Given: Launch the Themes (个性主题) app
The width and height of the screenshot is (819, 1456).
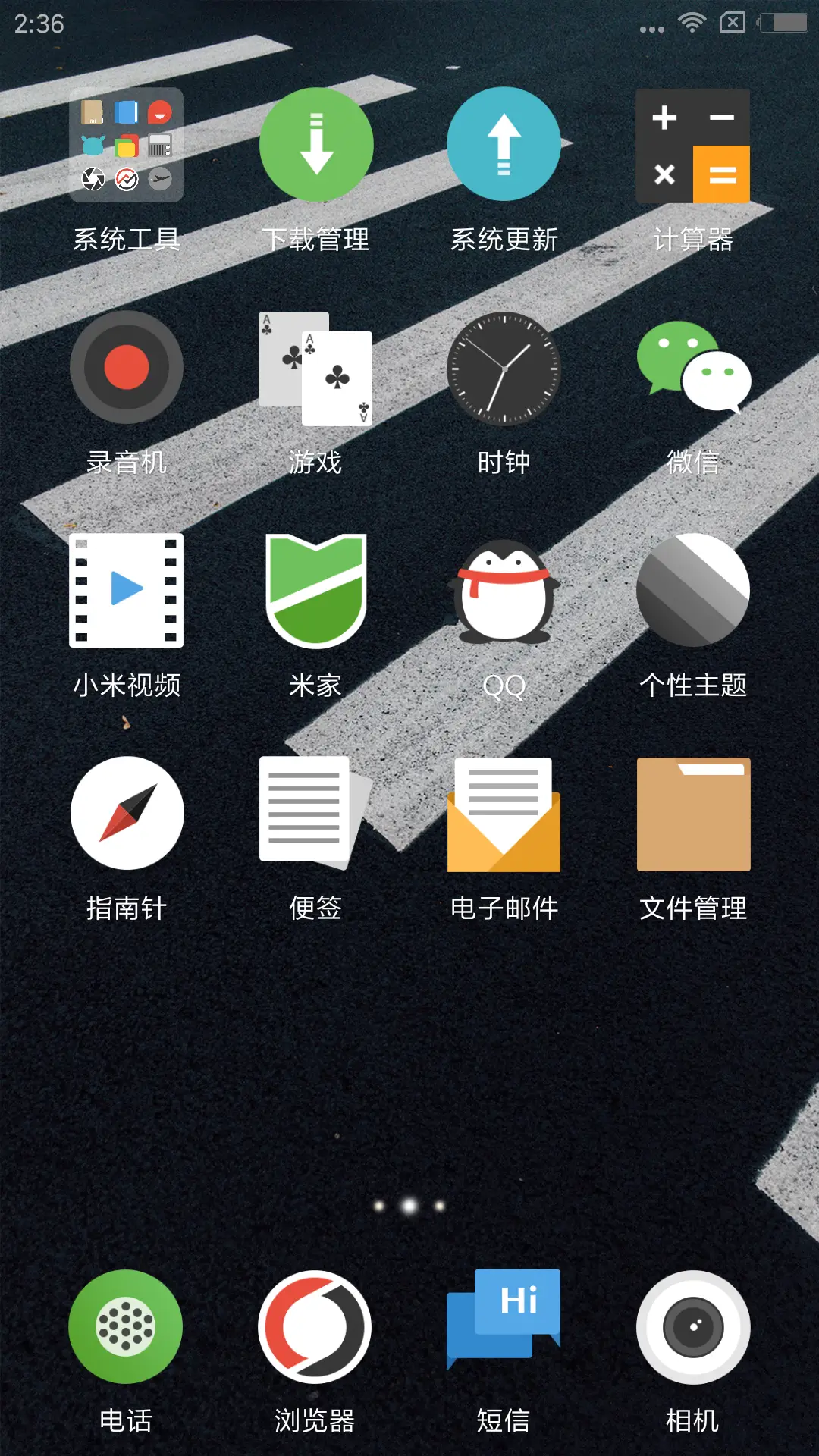Looking at the screenshot, I should coord(692,590).
